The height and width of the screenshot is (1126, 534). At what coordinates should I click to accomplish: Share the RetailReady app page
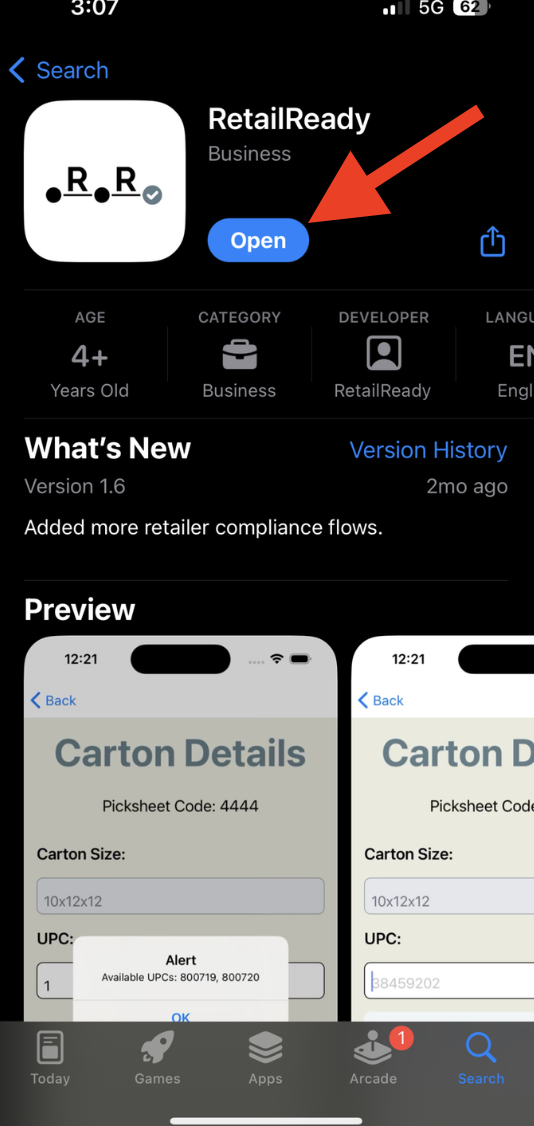point(492,241)
